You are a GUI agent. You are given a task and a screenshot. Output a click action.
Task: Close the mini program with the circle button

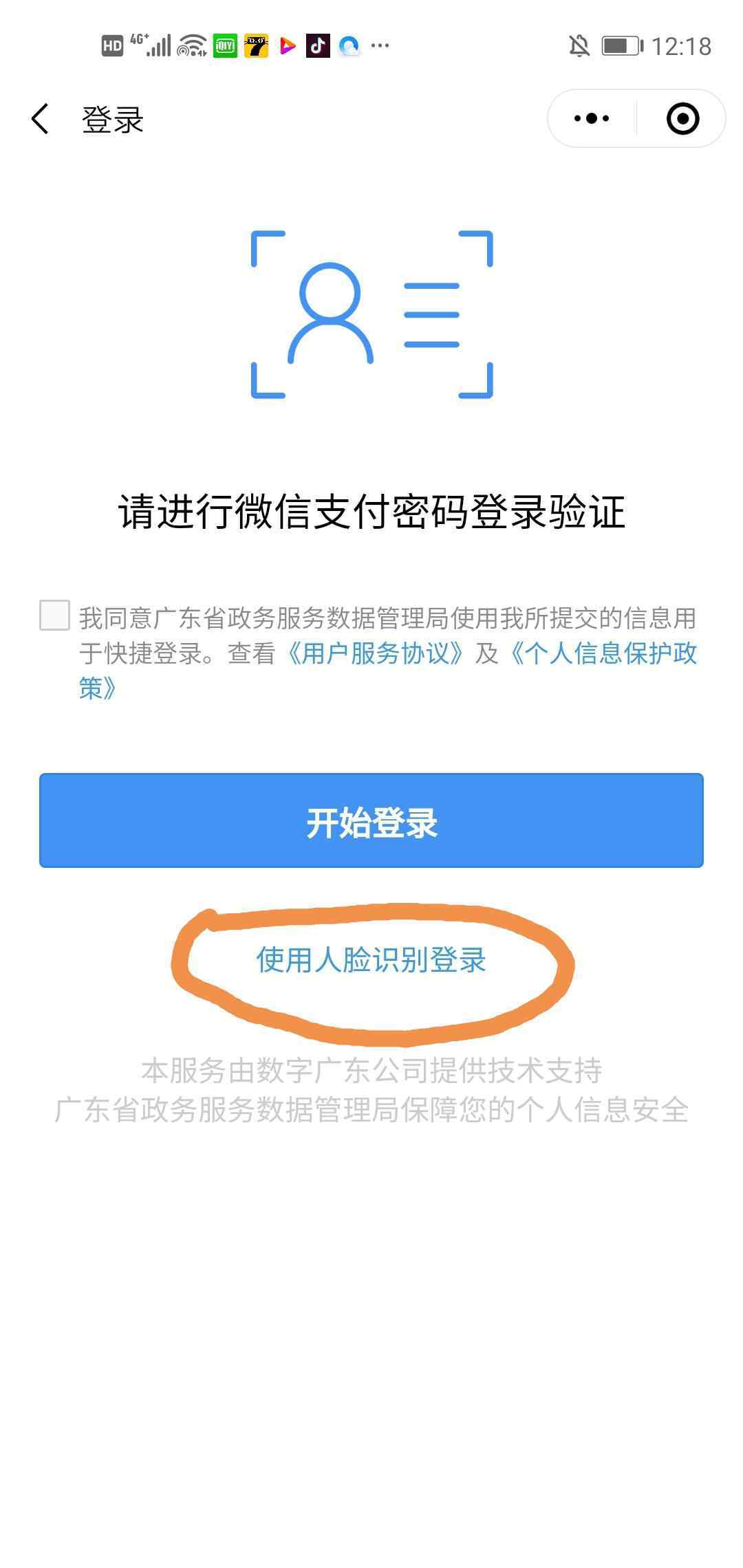(682, 118)
